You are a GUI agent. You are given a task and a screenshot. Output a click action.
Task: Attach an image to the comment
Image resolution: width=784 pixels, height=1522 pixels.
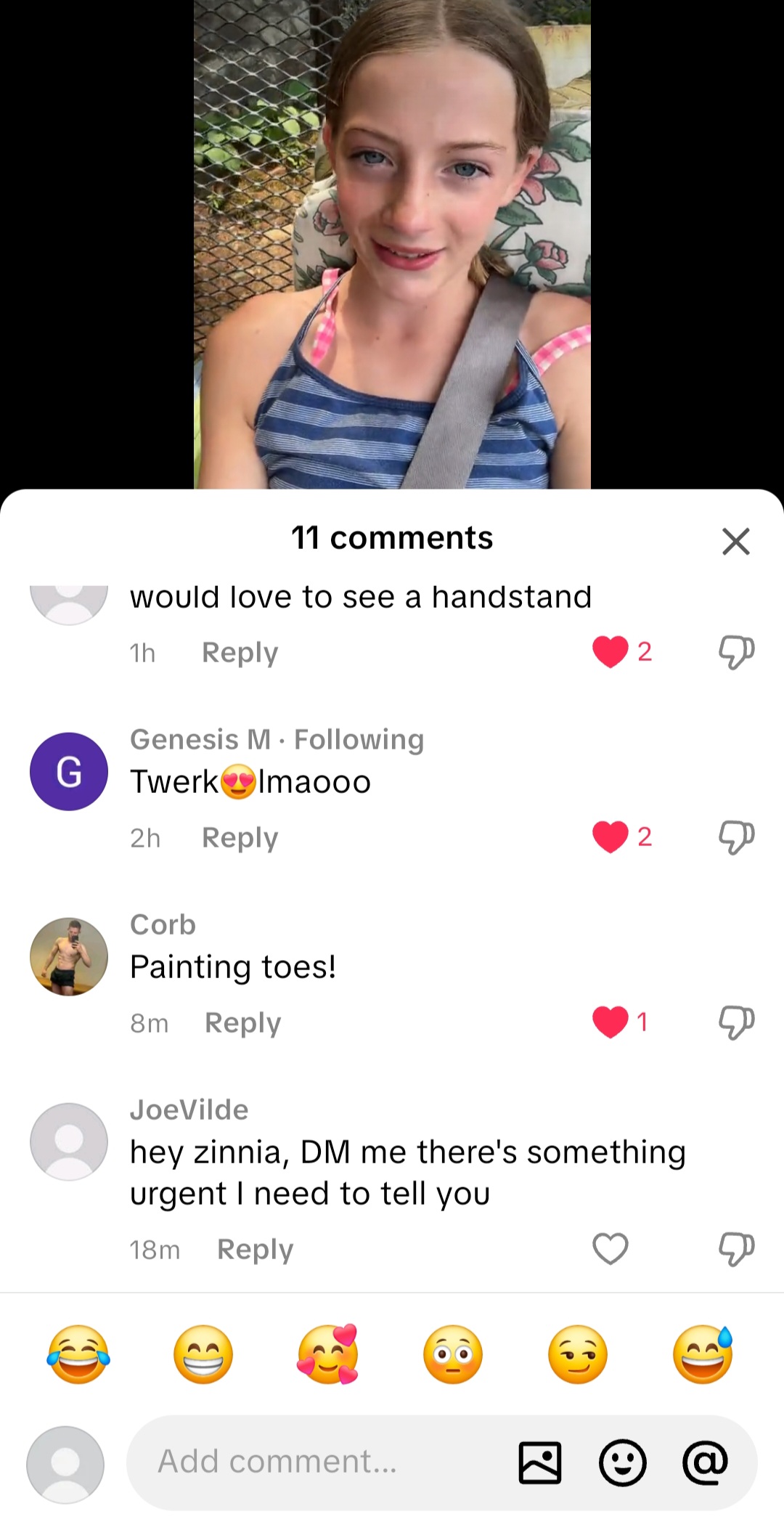(540, 1462)
